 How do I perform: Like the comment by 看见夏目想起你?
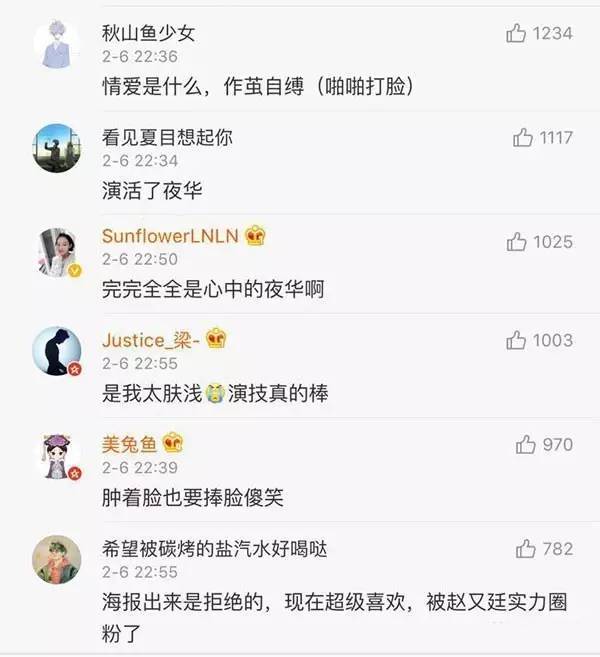523,137
